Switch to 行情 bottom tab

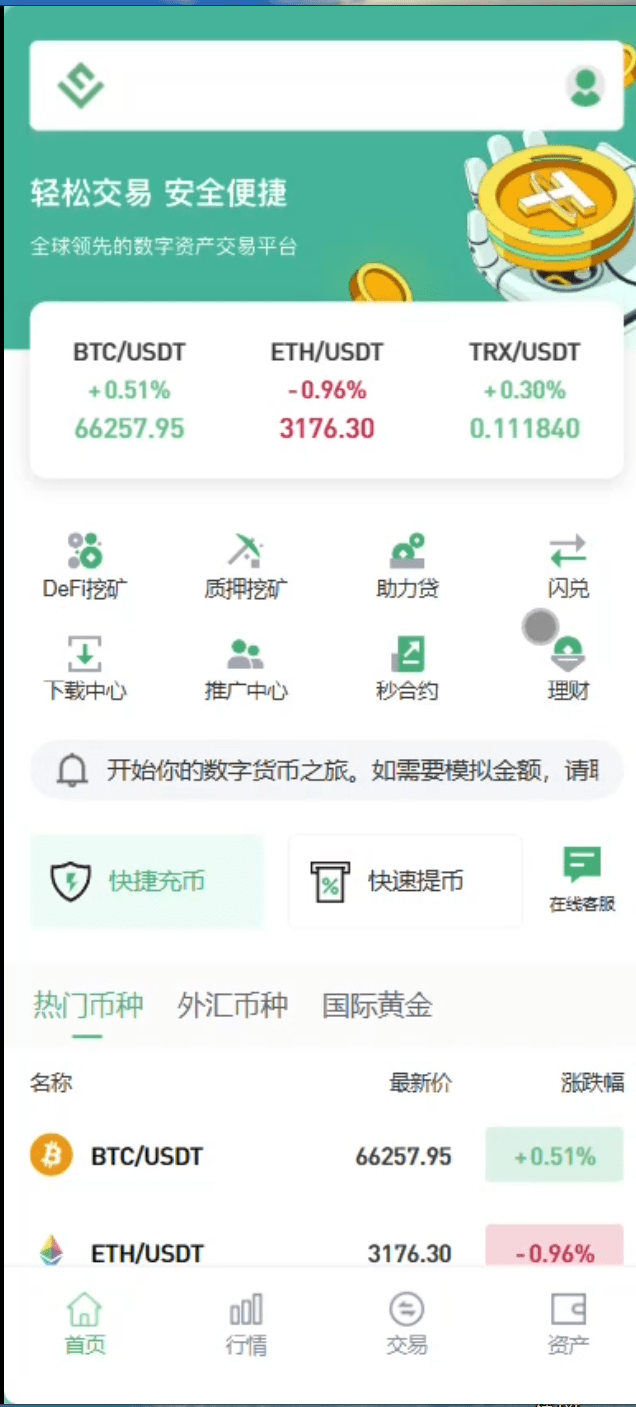[246, 1323]
